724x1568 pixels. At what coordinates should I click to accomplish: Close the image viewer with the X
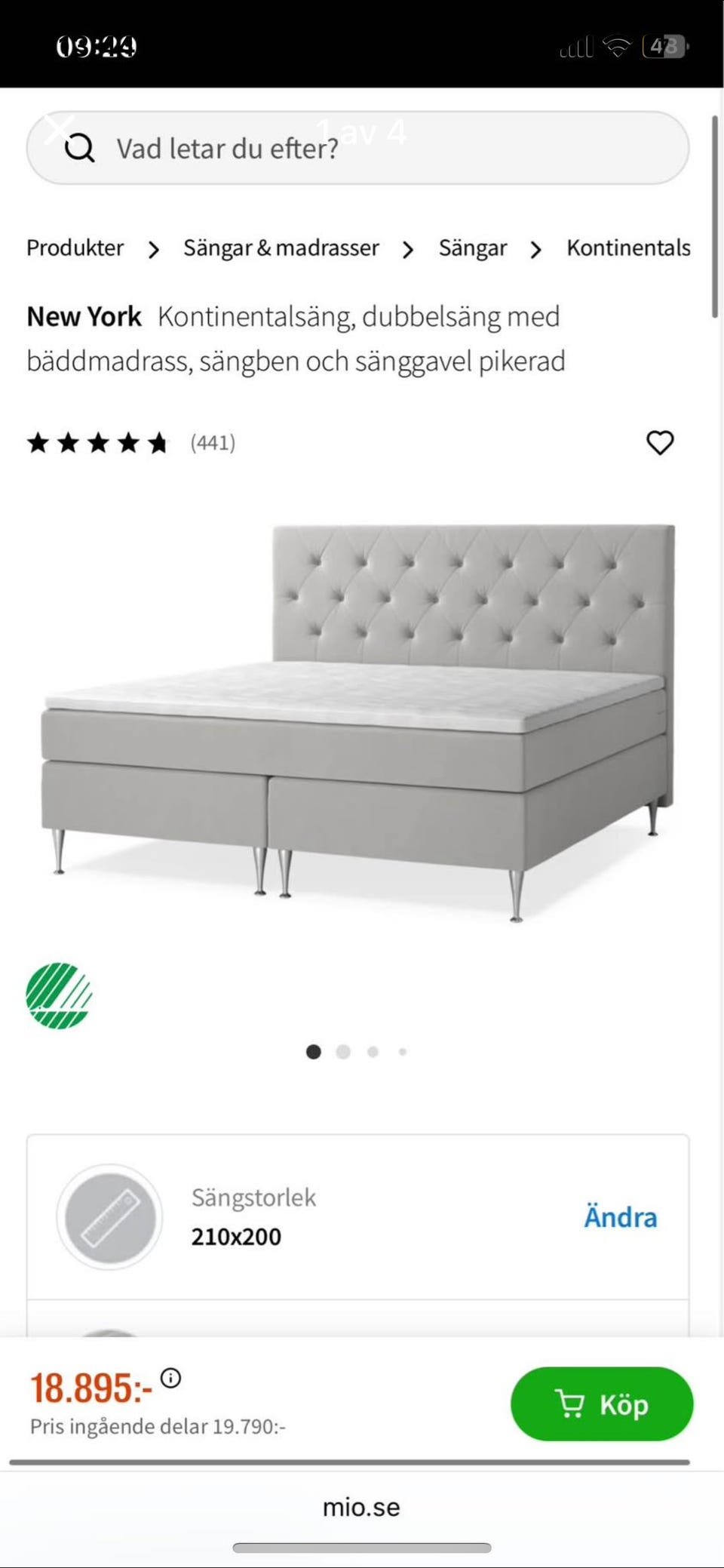(x=60, y=128)
